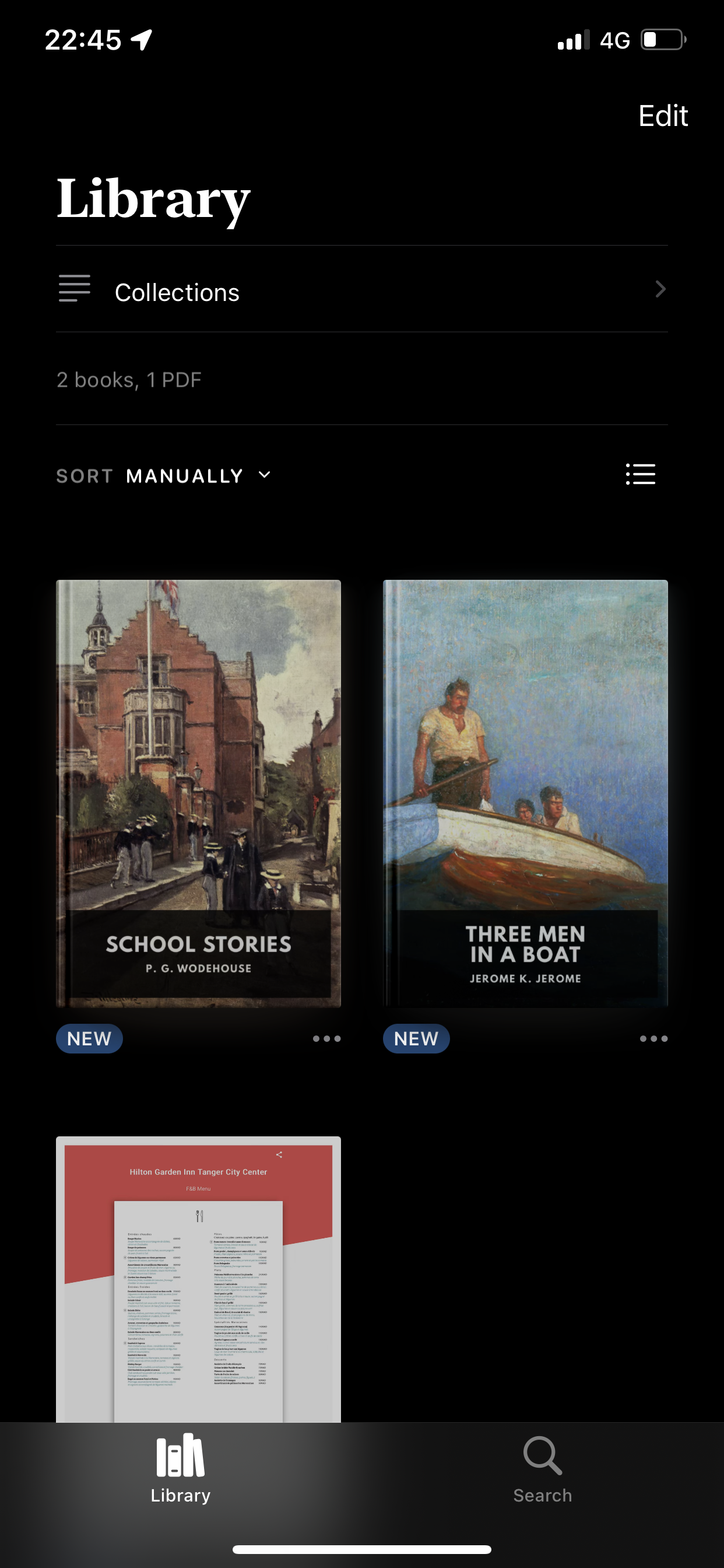Screen dimensions: 724x1568
Task: Tap the Edit button
Action: [662, 116]
